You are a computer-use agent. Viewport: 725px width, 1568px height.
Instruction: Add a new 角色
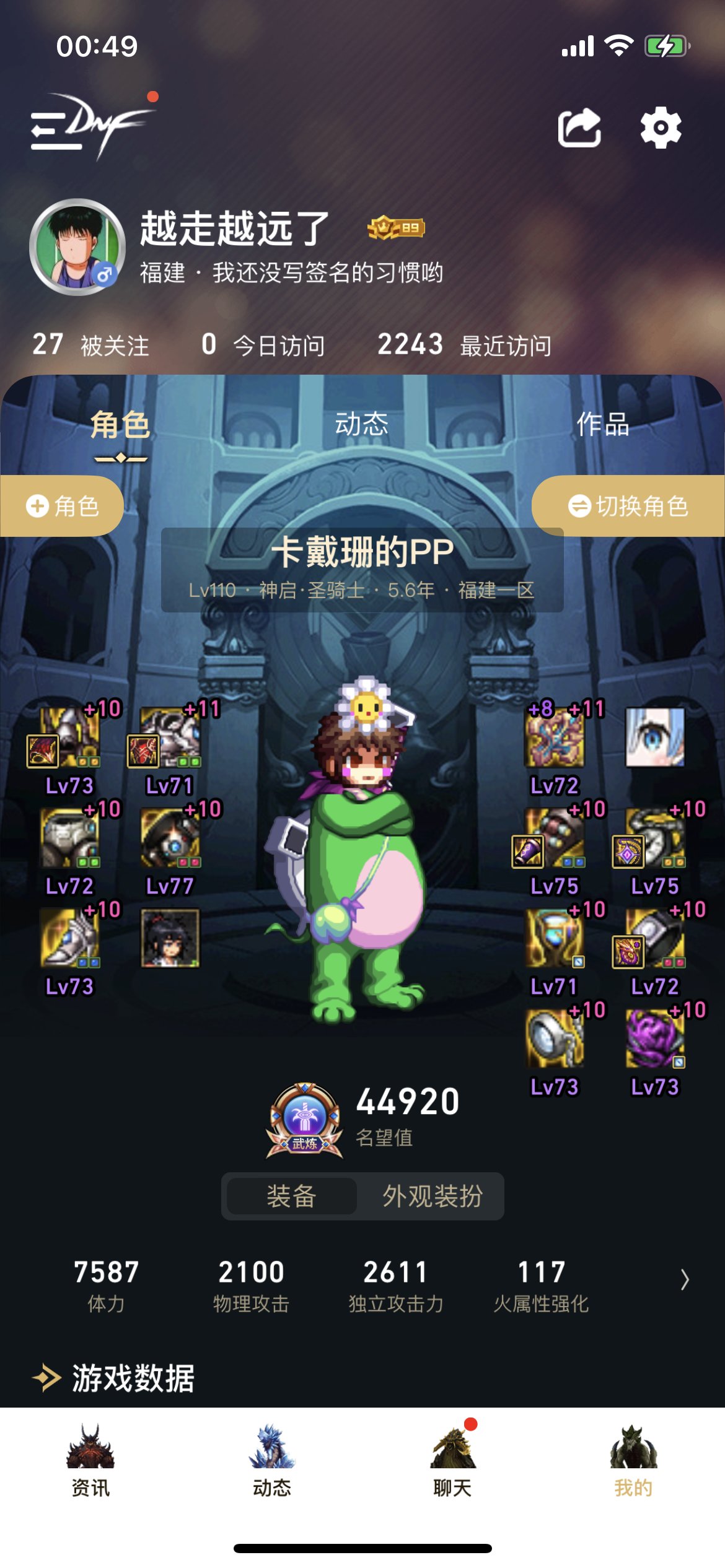(x=62, y=506)
